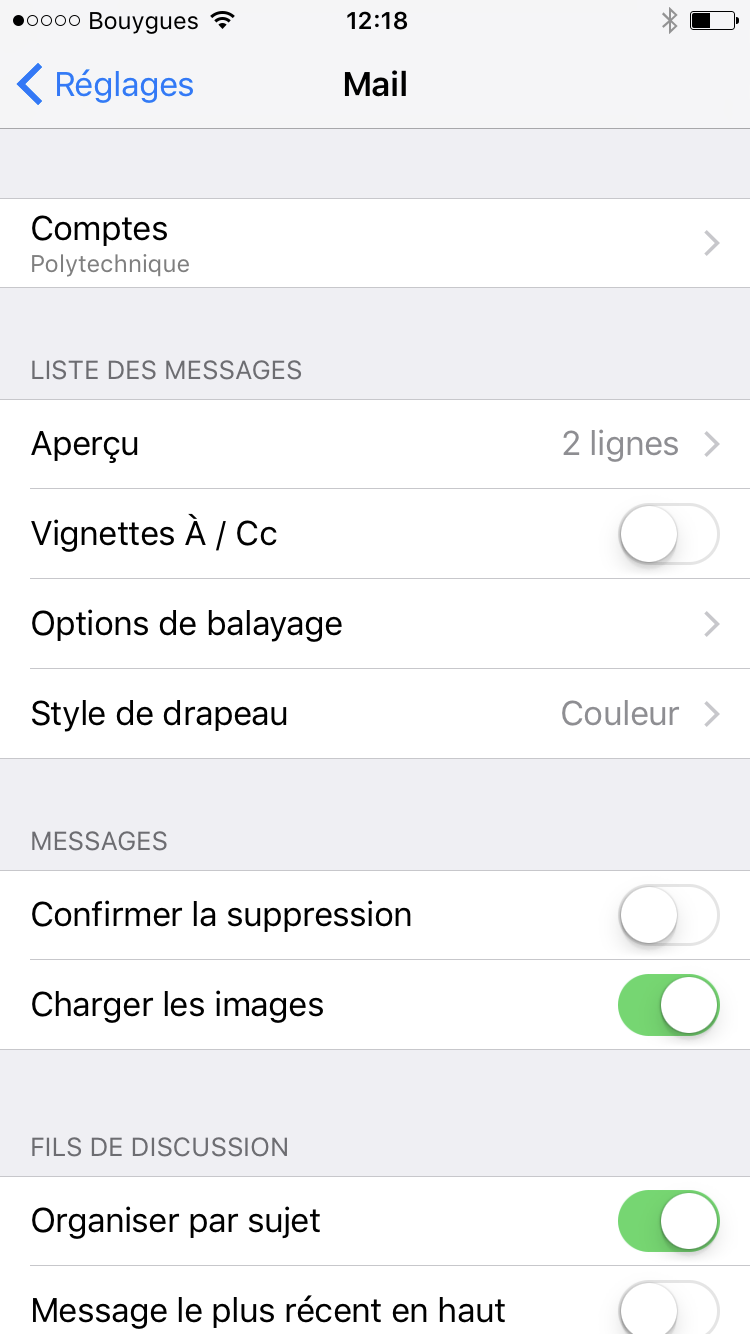Open Aperçu line count setting
The height and width of the screenshot is (1334, 750).
[375, 444]
